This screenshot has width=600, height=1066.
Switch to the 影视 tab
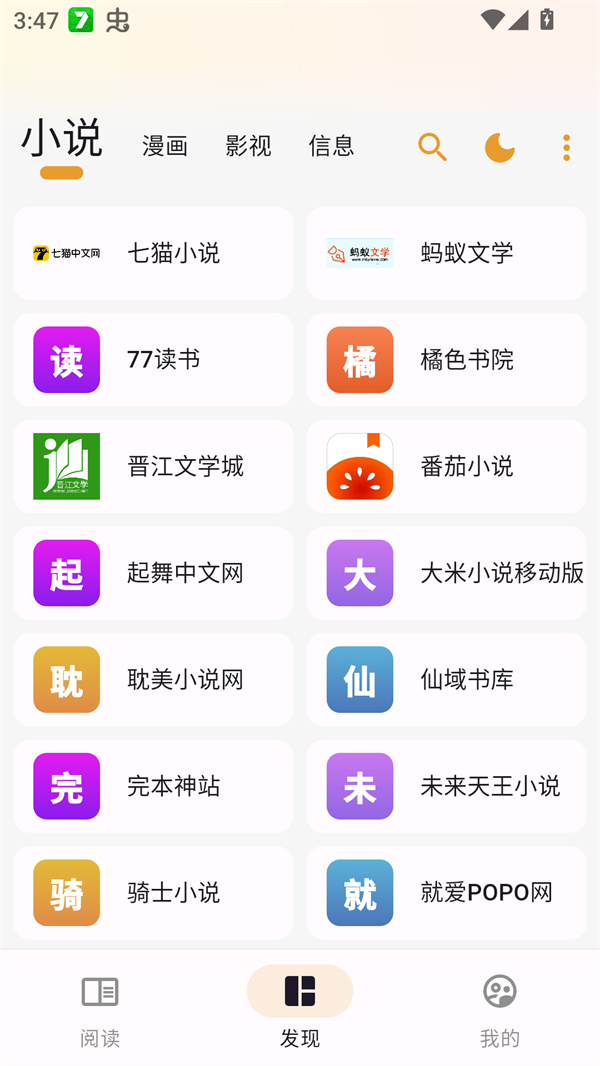pos(248,146)
